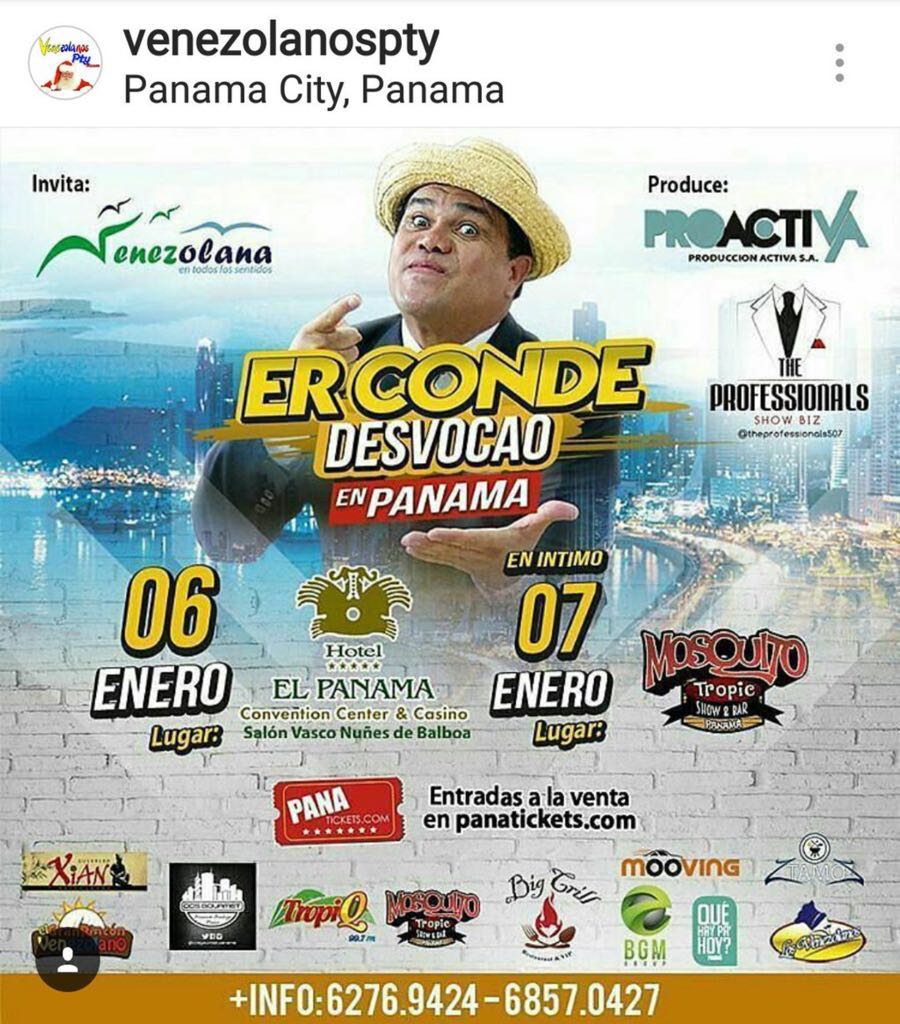
Task: Open Panama City, Panama location
Action: (x=313, y=90)
